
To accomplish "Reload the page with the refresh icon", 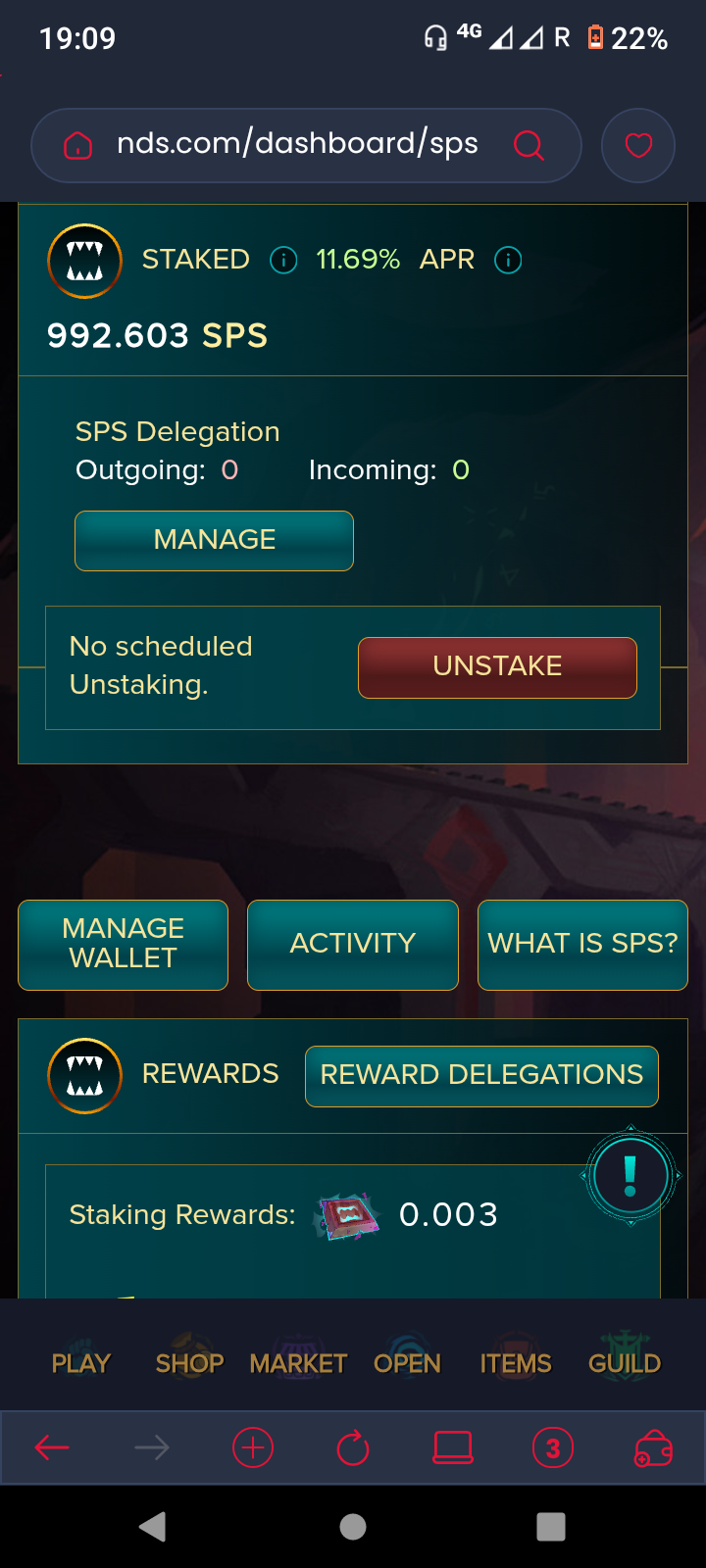I will [x=353, y=1447].
